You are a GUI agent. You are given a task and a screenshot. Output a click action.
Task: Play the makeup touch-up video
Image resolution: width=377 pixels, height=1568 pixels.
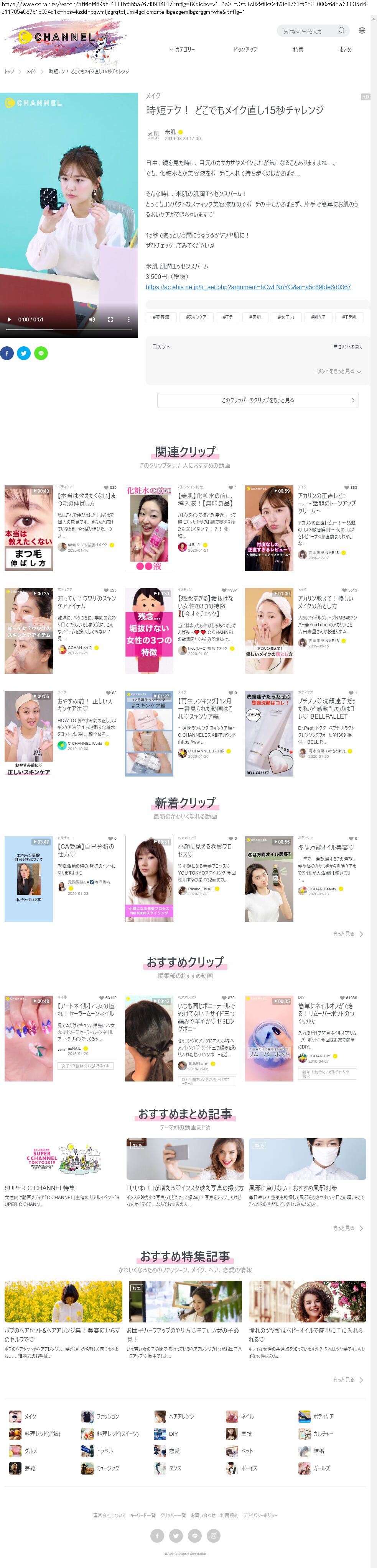pos(9,319)
